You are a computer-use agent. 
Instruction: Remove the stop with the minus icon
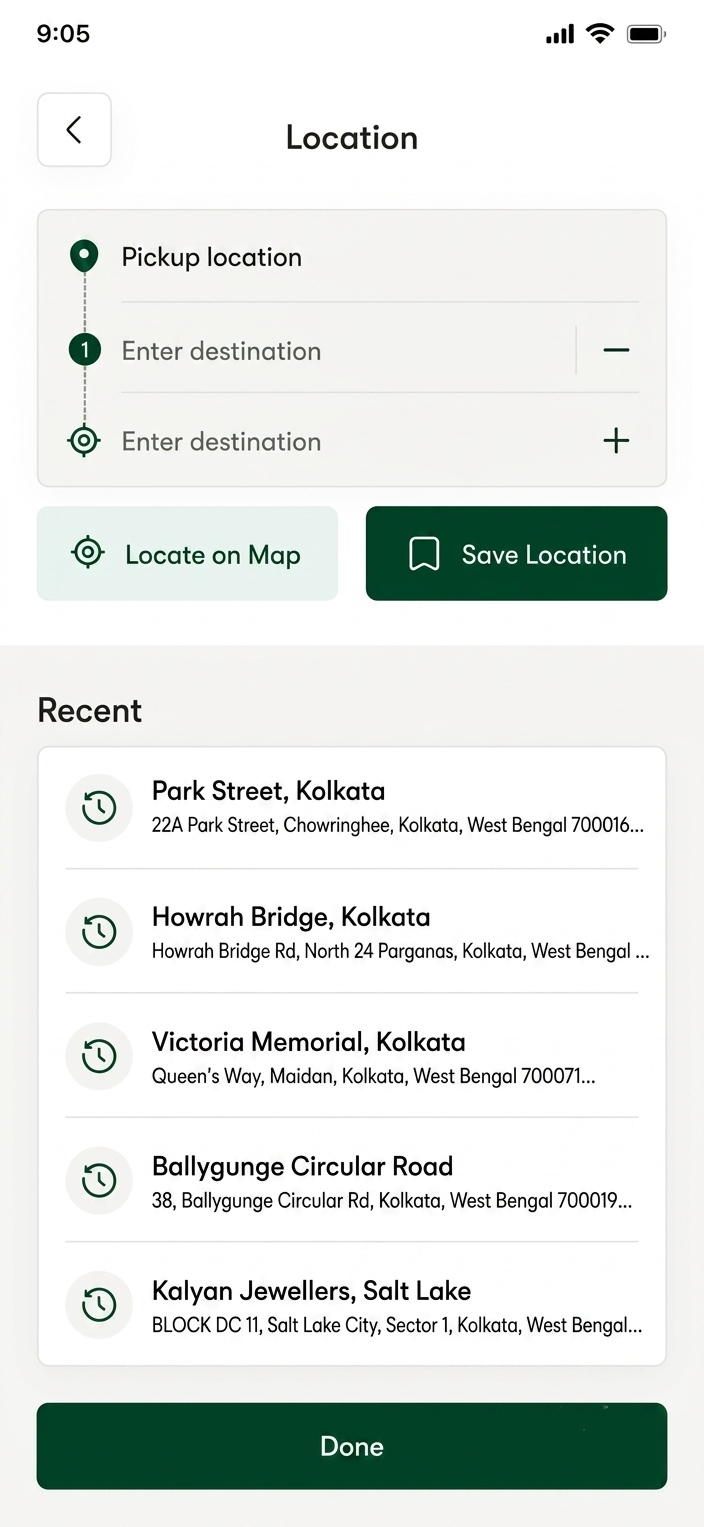[x=616, y=350]
